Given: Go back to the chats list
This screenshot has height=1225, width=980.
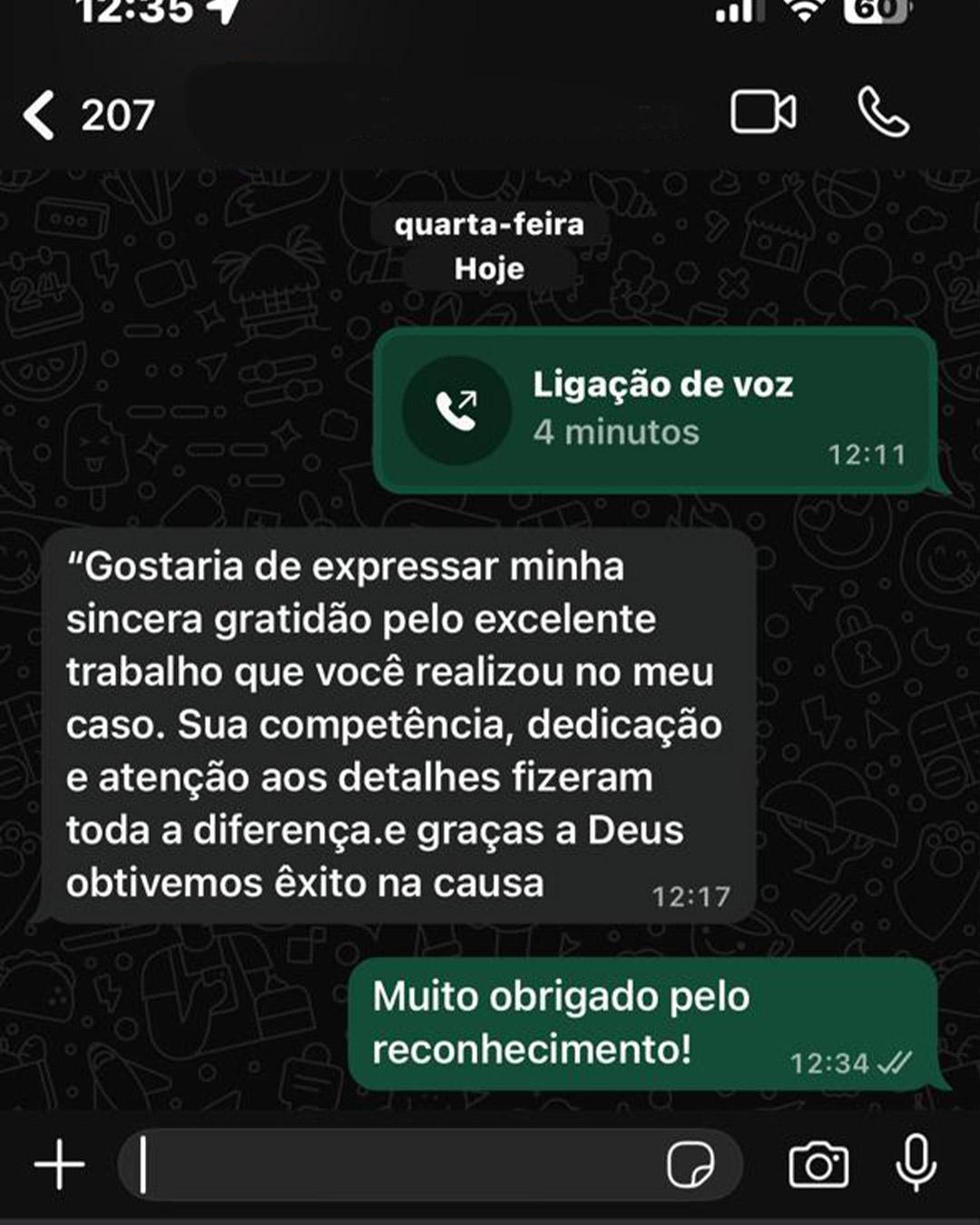Looking at the screenshot, I should coord(41,115).
